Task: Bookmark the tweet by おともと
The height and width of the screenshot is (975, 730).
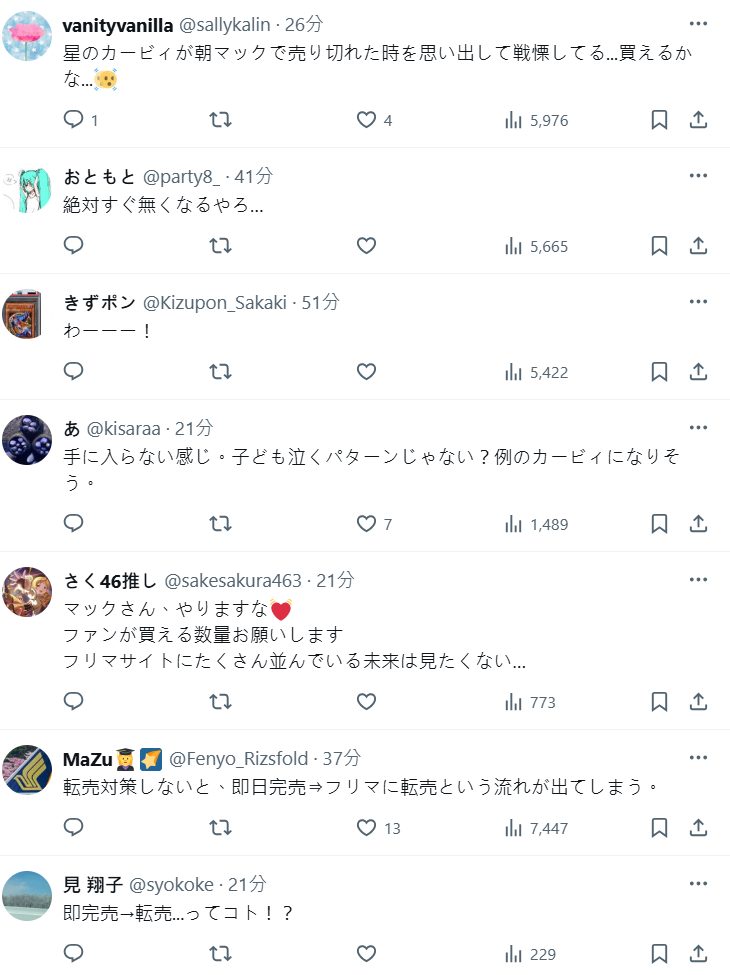Action: (659, 245)
